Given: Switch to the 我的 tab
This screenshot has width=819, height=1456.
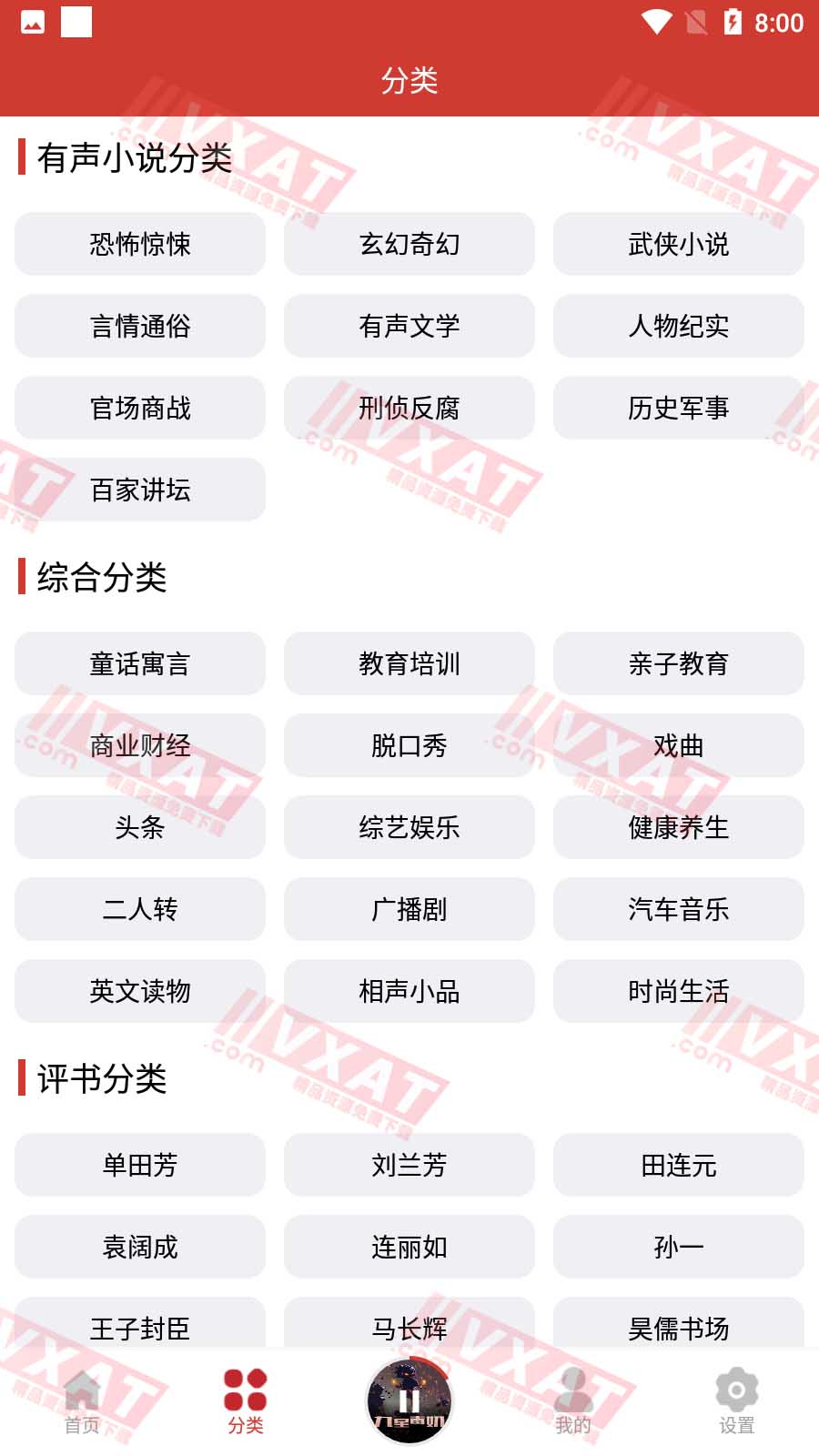Looking at the screenshot, I should coord(573,1401).
